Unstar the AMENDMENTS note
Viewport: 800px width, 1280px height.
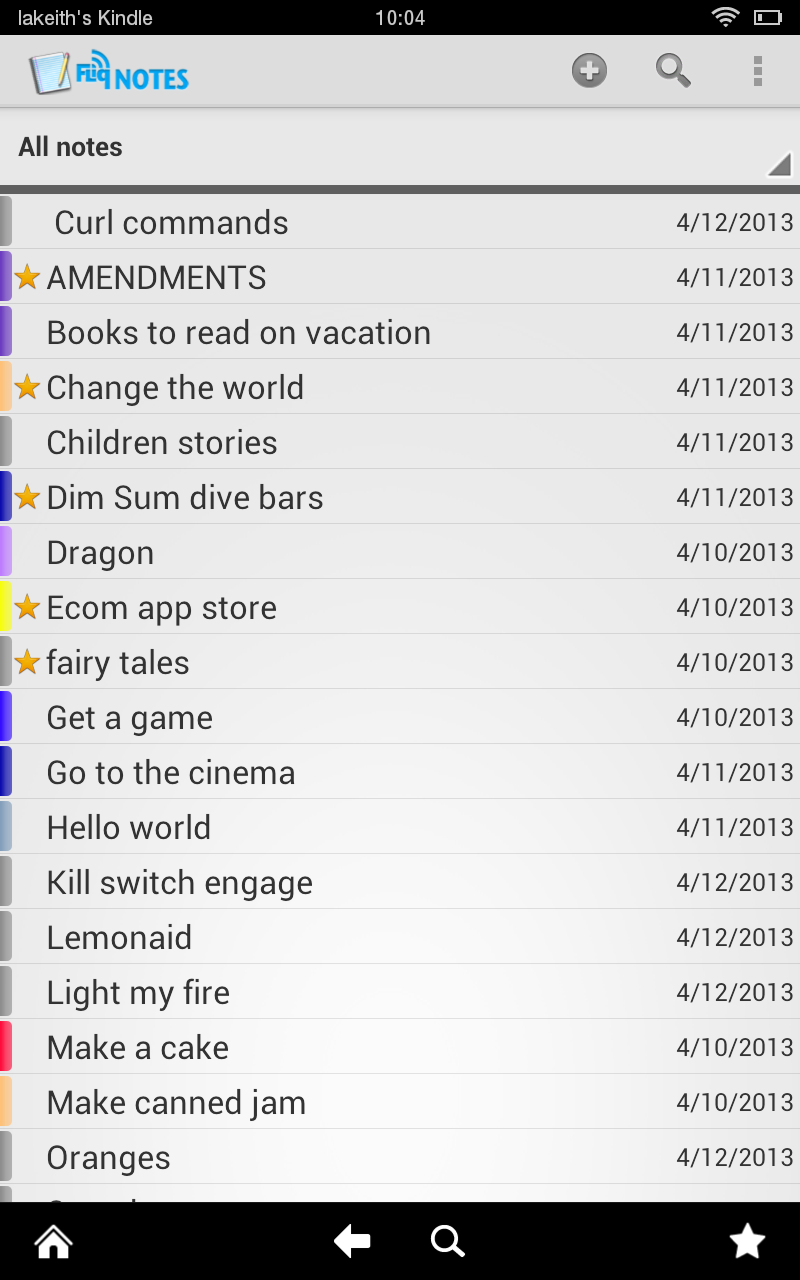[x=27, y=276]
